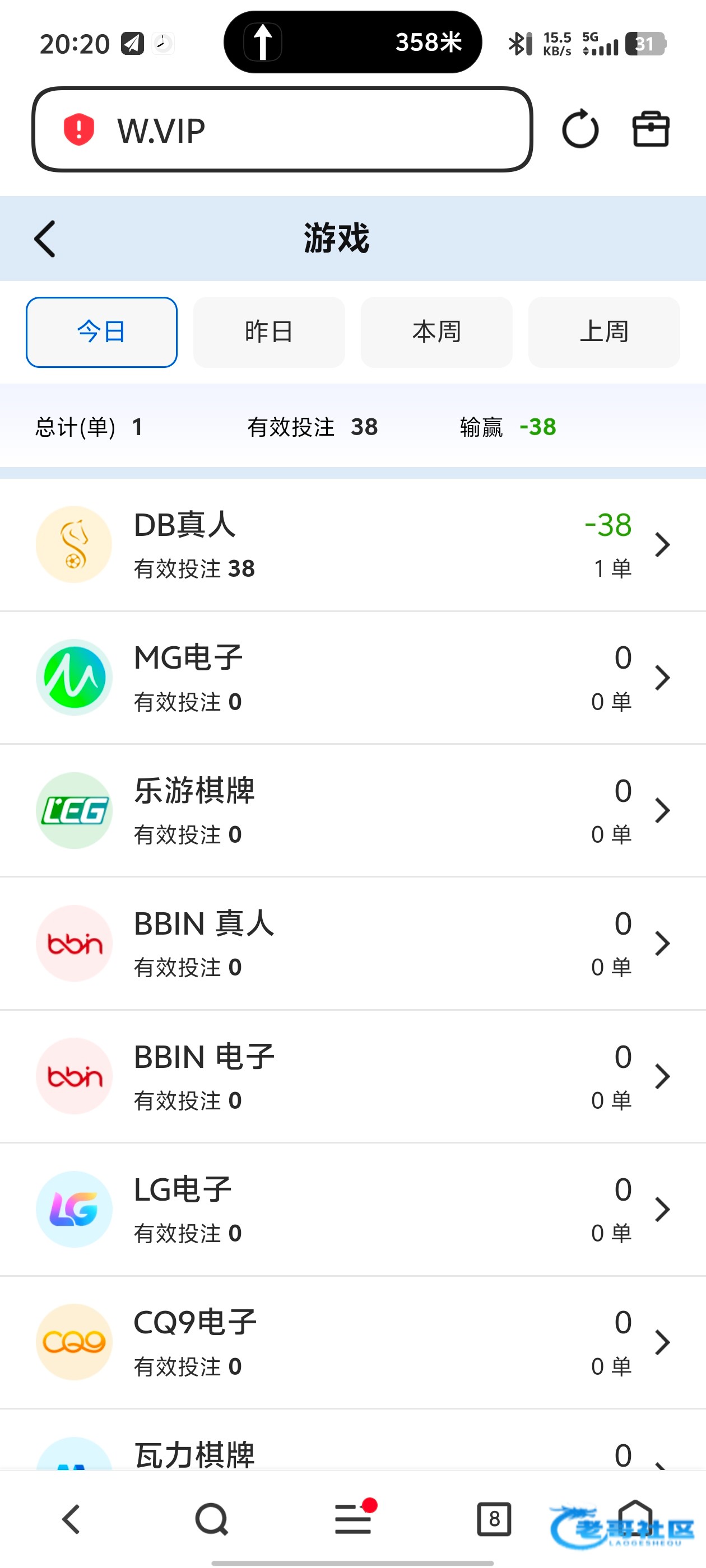View the 8 open browser tabs

(x=494, y=1519)
